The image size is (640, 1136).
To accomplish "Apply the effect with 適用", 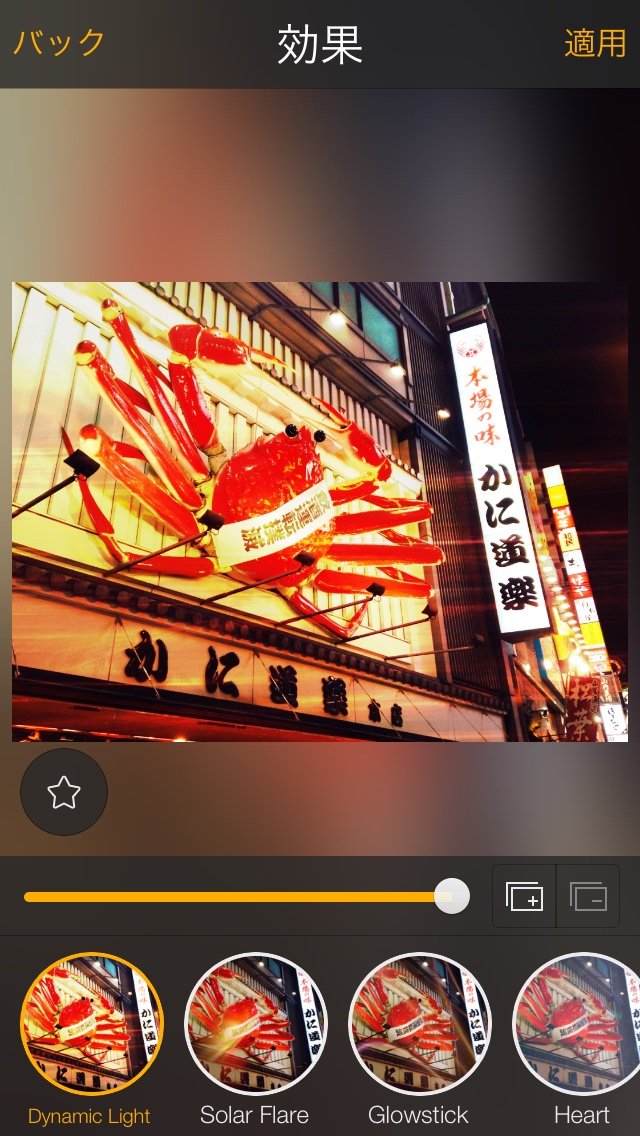I will click(595, 44).
